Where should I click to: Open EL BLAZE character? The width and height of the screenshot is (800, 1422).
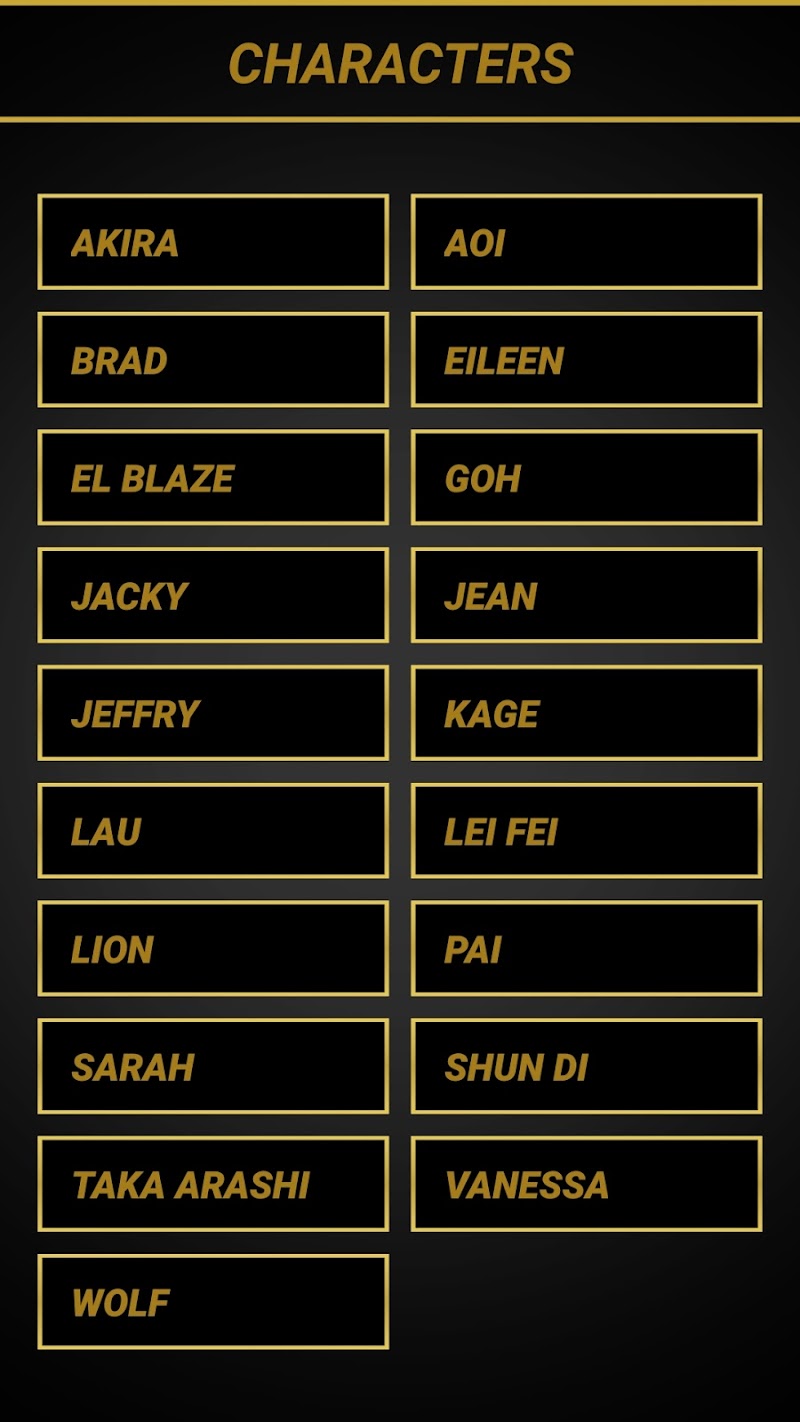click(x=213, y=478)
